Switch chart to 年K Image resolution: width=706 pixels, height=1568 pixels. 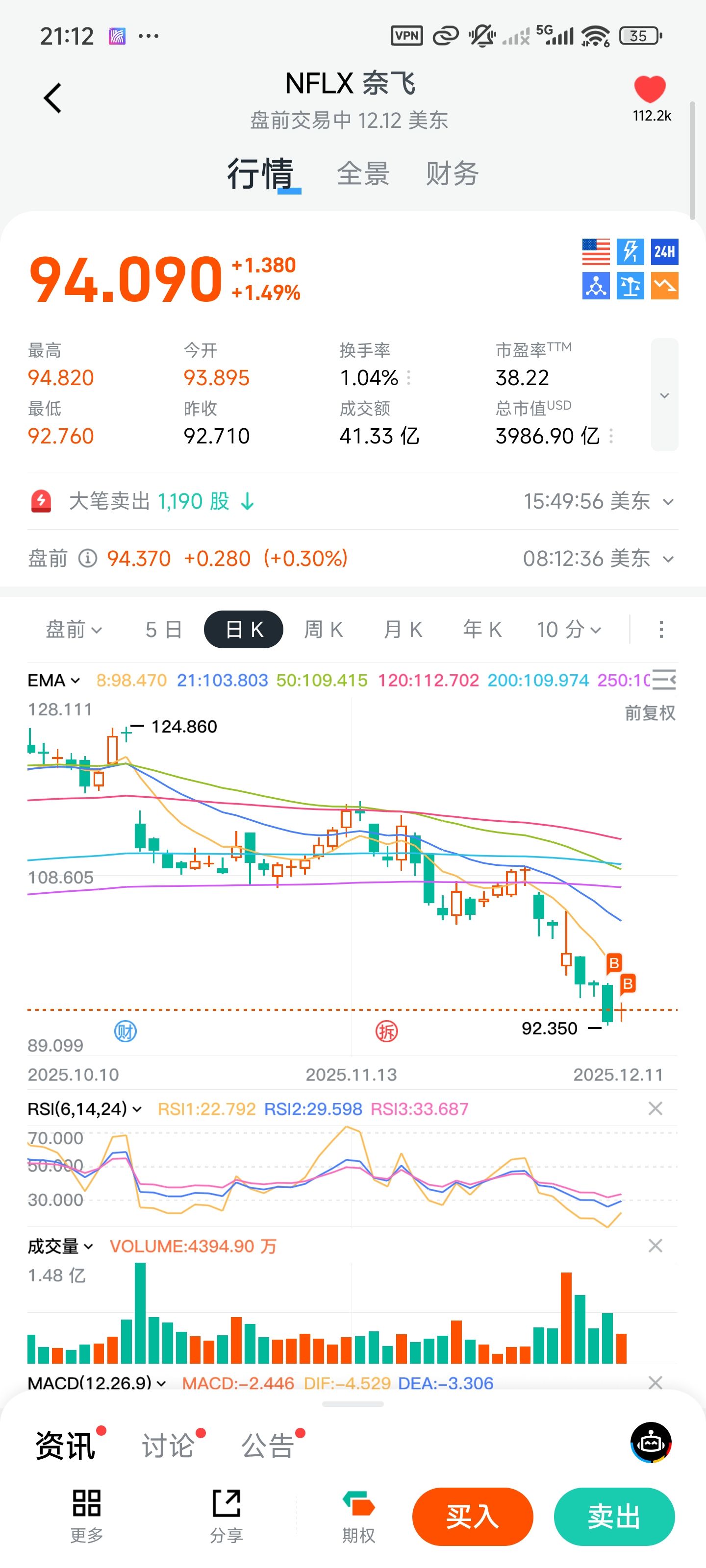(482, 629)
